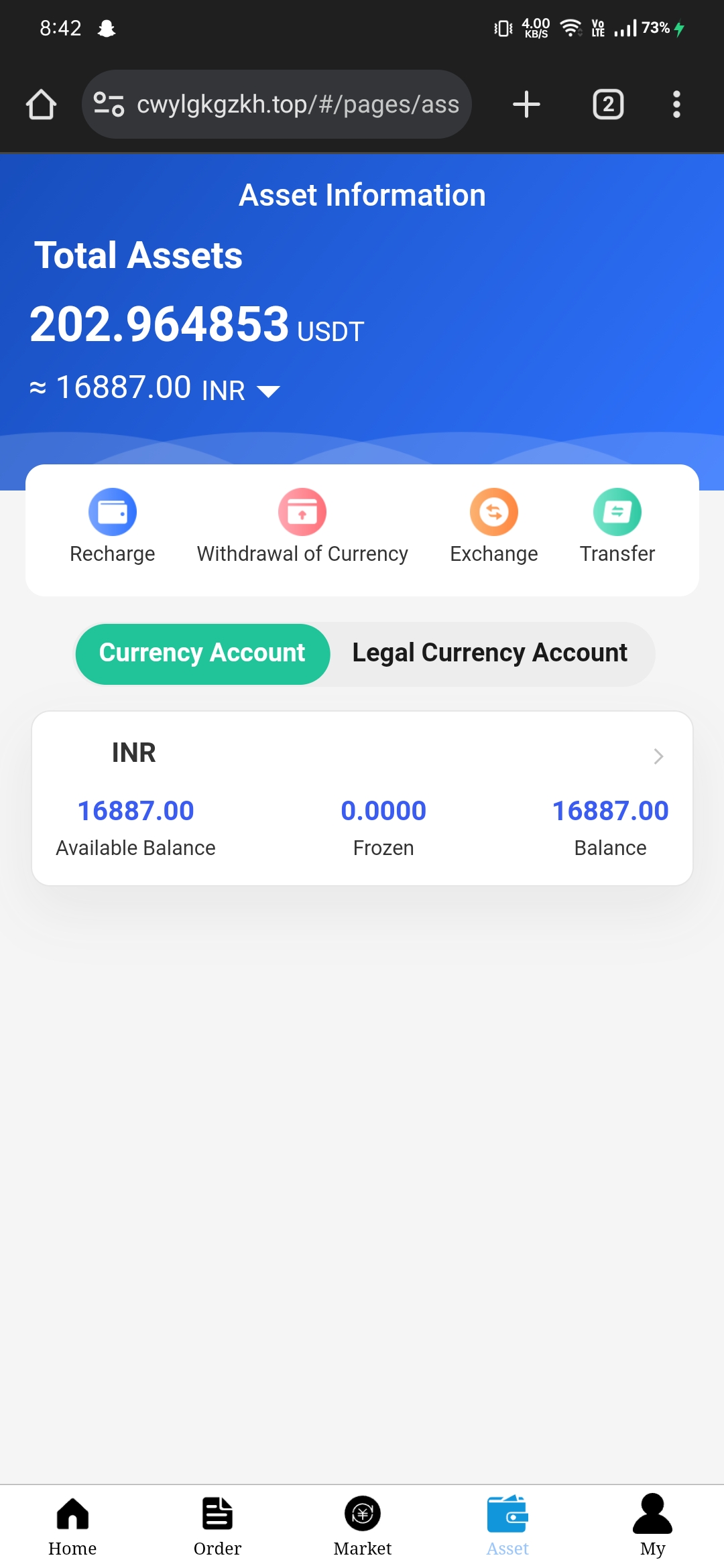Select the Currency Account tab
Screen dimensions: 724x1568
pos(202,653)
